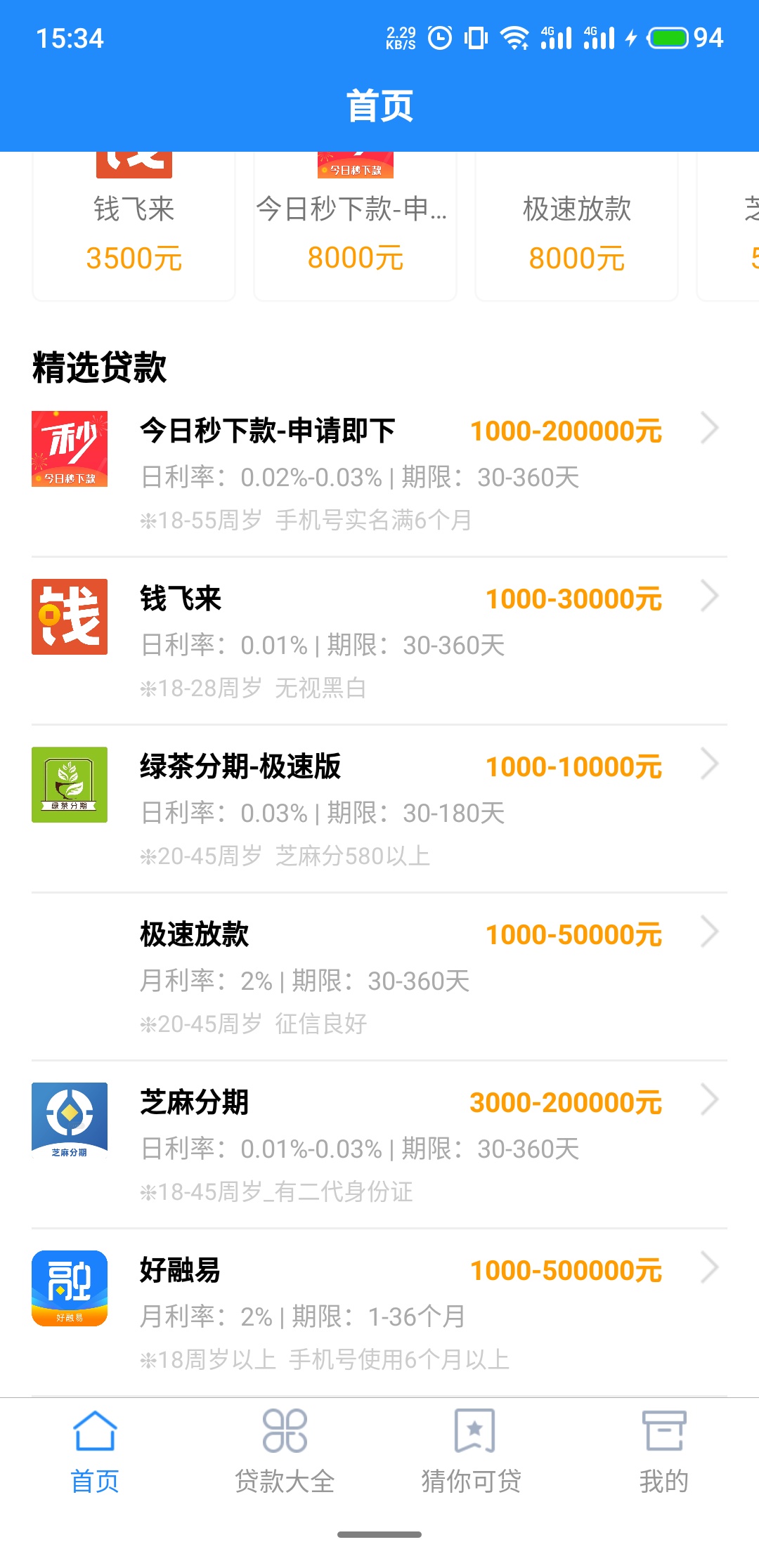Open the 极速放款 8000元 card at top
Viewport: 759px width, 1568px height.
click(x=576, y=226)
